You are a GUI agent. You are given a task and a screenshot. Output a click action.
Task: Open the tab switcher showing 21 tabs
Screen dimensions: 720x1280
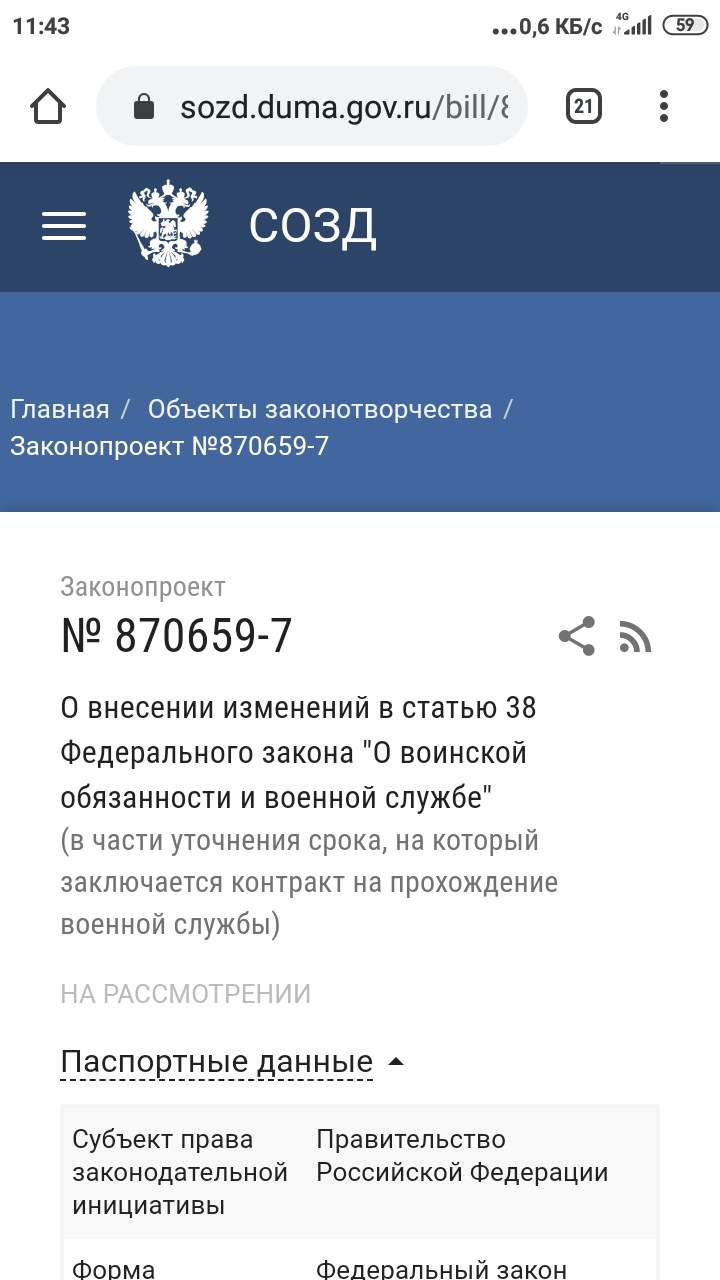tap(584, 106)
